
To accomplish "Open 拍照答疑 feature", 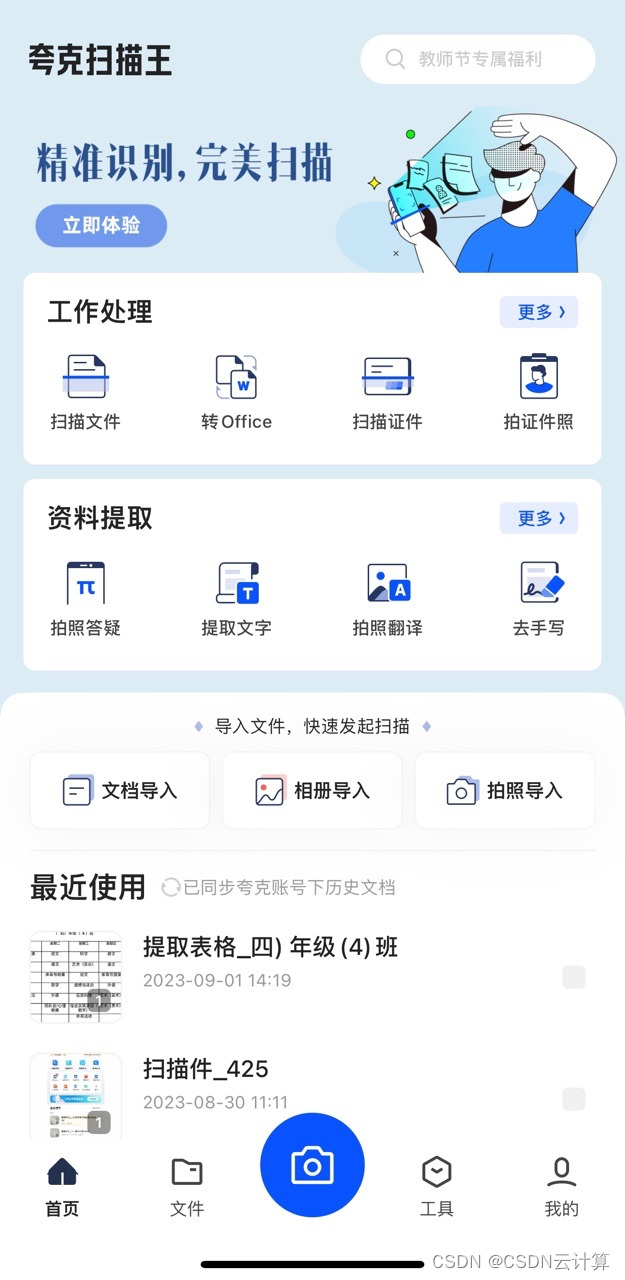I will click(86, 597).
